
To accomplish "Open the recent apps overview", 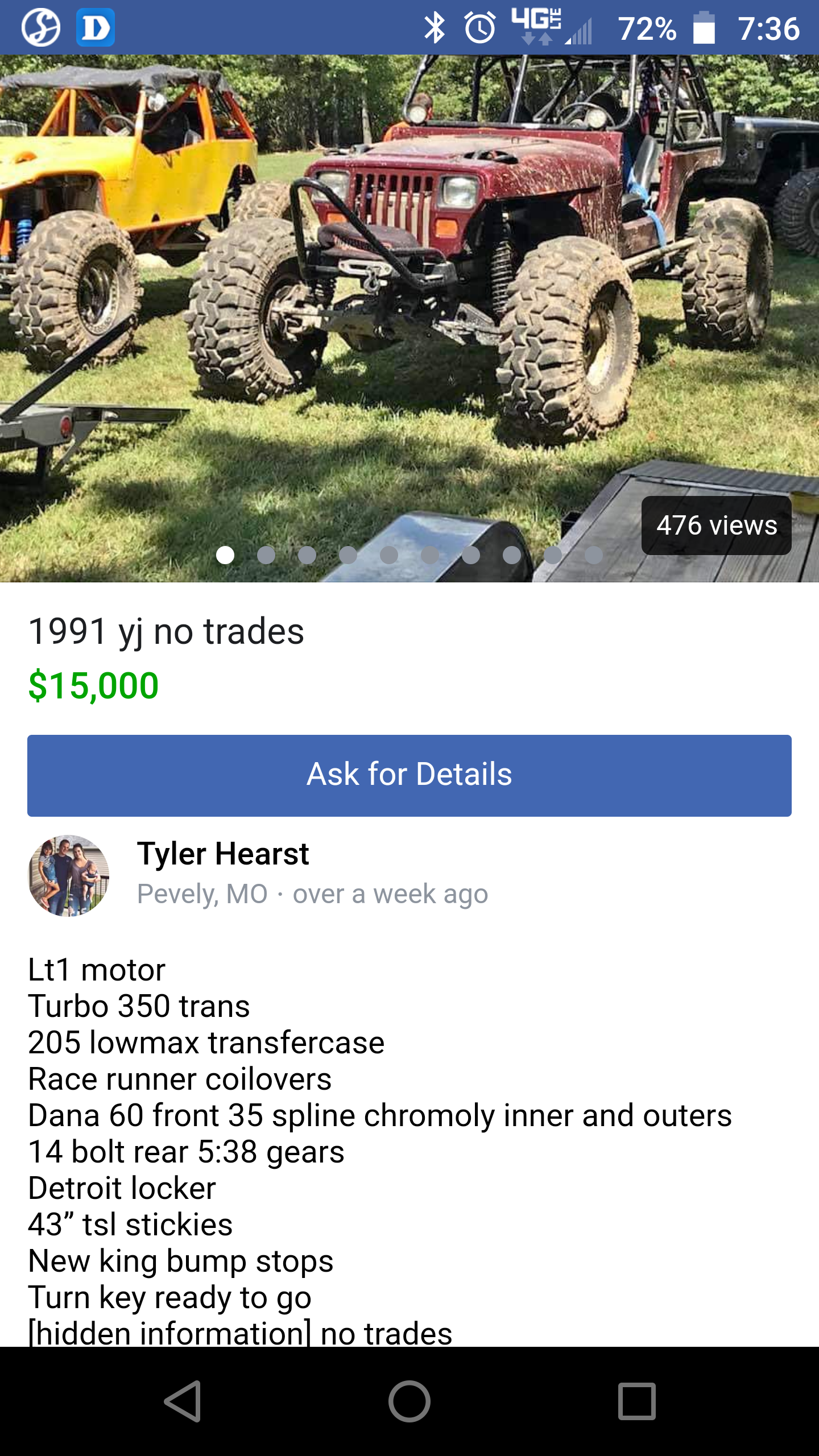I will (636, 1401).
